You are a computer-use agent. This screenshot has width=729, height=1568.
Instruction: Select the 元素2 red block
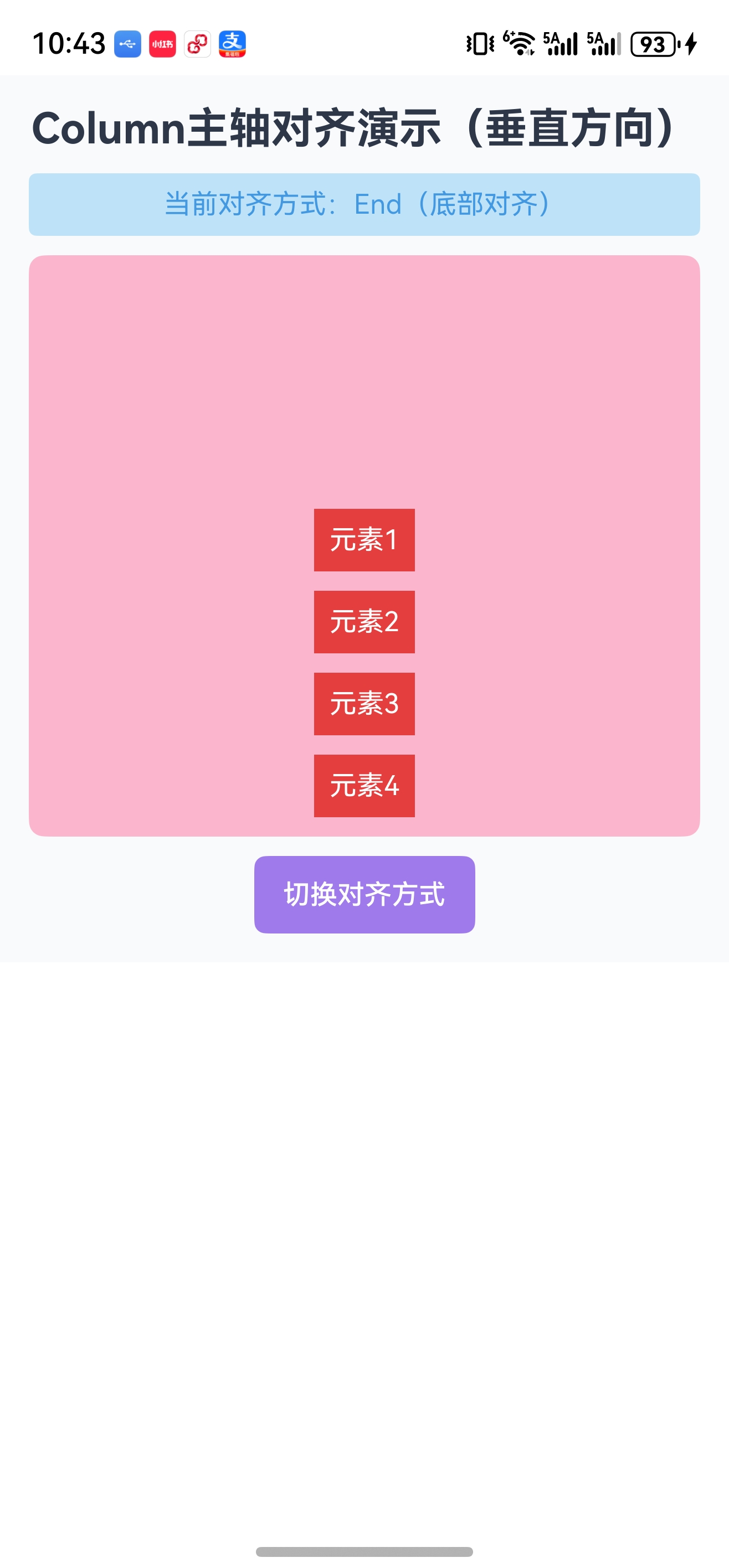pyautogui.click(x=363, y=621)
